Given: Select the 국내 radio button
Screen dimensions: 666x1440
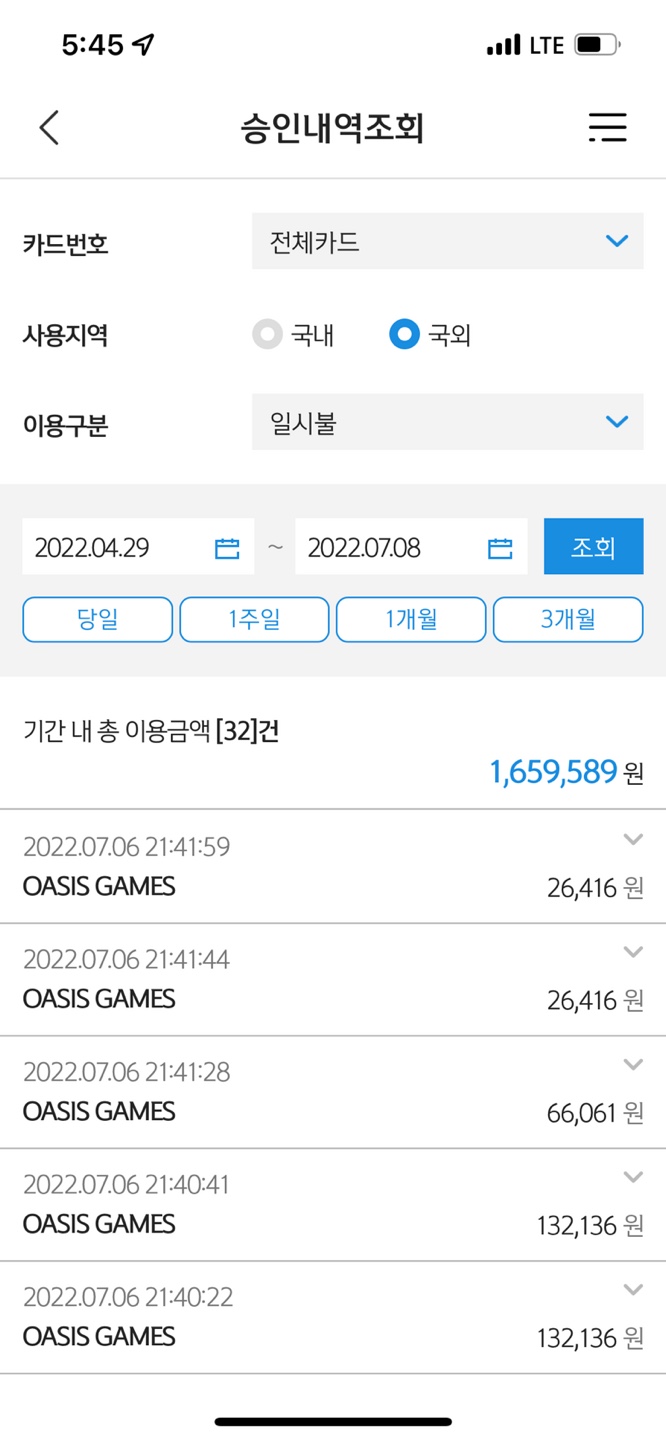Looking at the screenshot, I should click(x=268, y=335).
